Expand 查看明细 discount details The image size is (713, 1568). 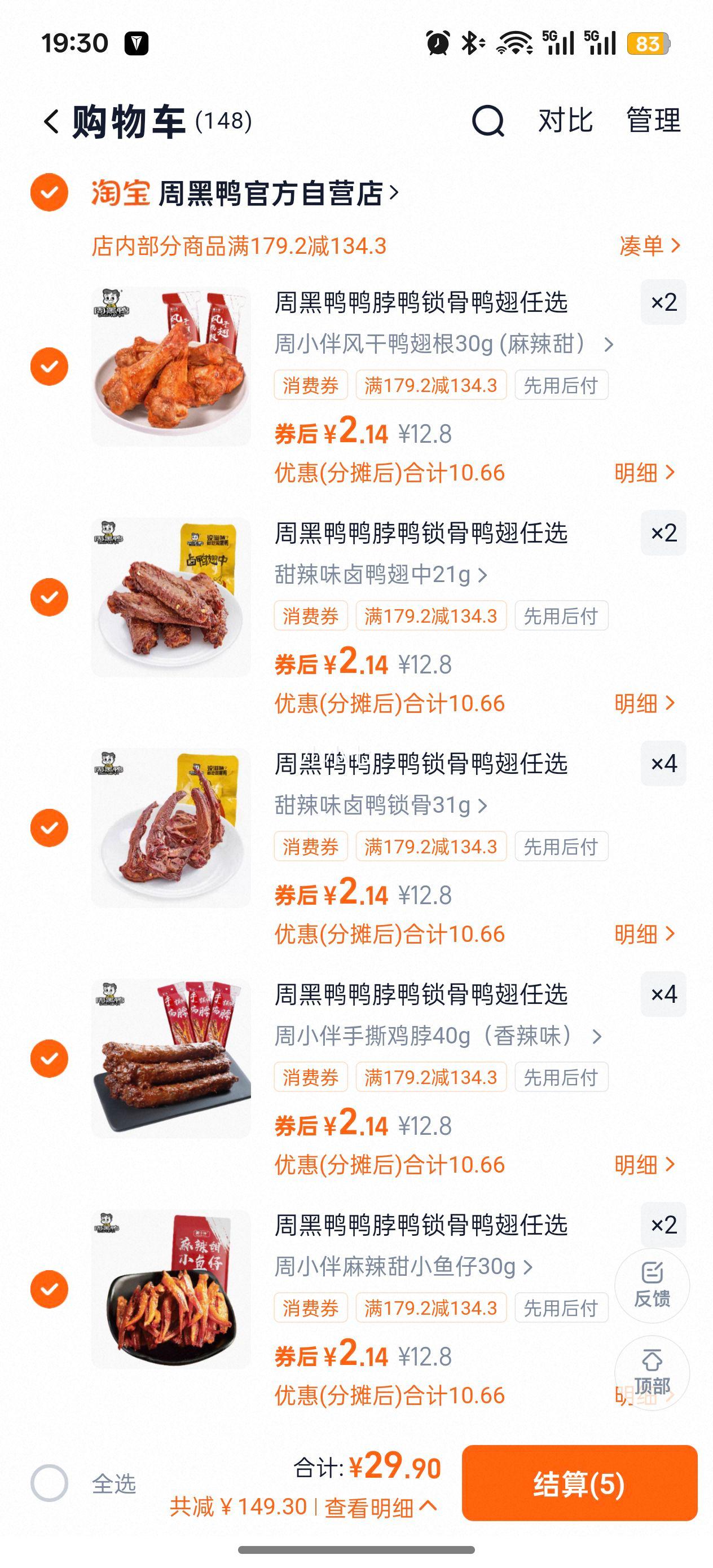[379, 1507]
